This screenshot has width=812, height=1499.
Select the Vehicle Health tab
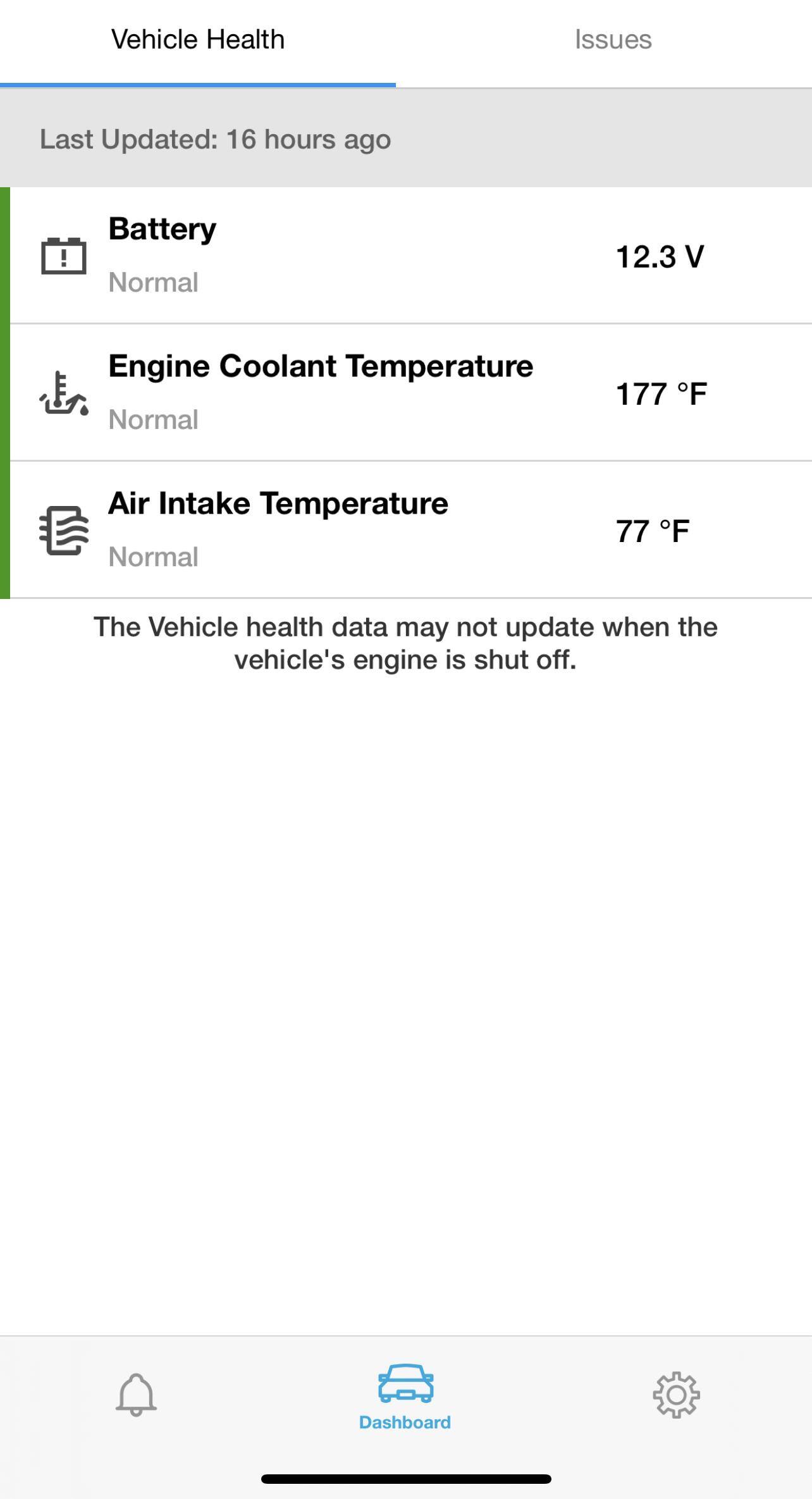(x=198, y=40)
